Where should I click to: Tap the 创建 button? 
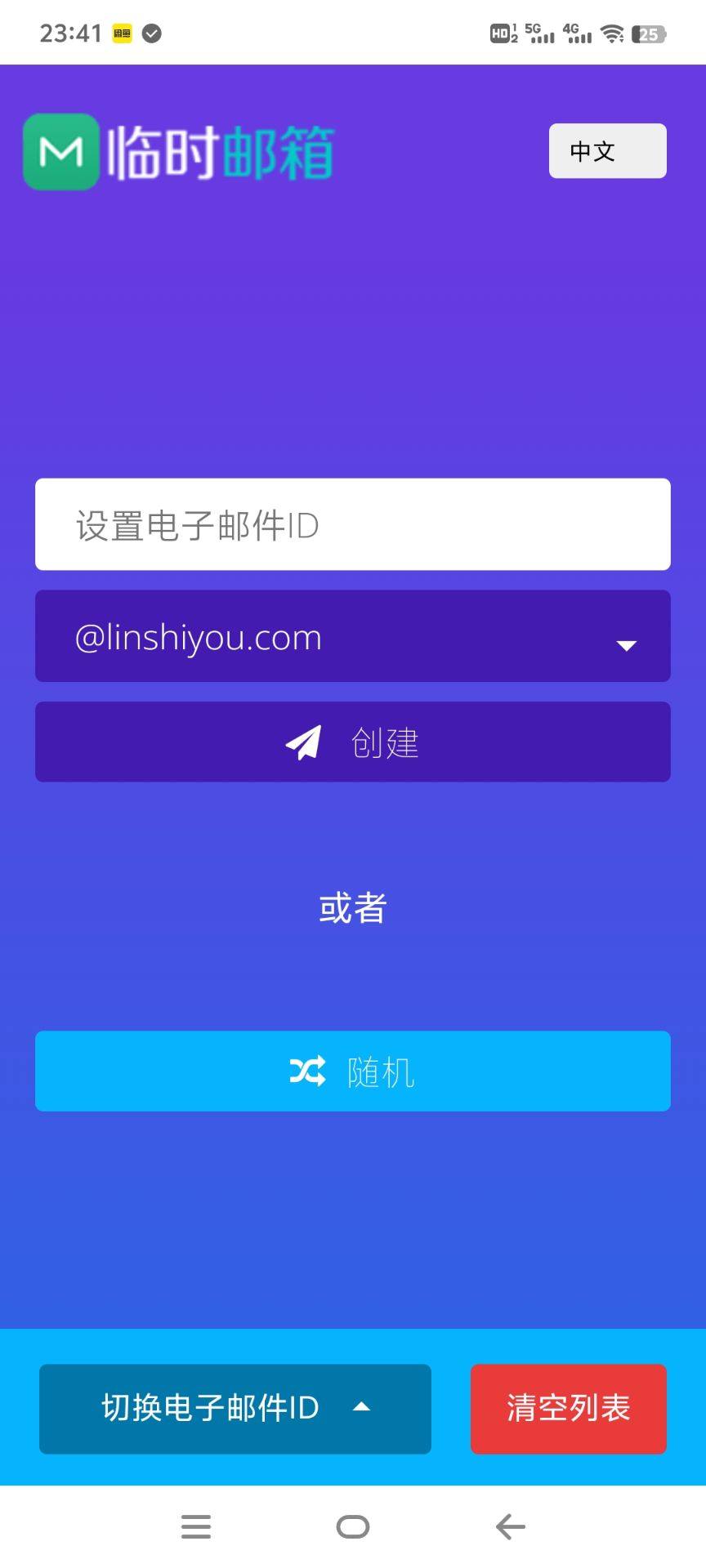[x=352, y=742]
